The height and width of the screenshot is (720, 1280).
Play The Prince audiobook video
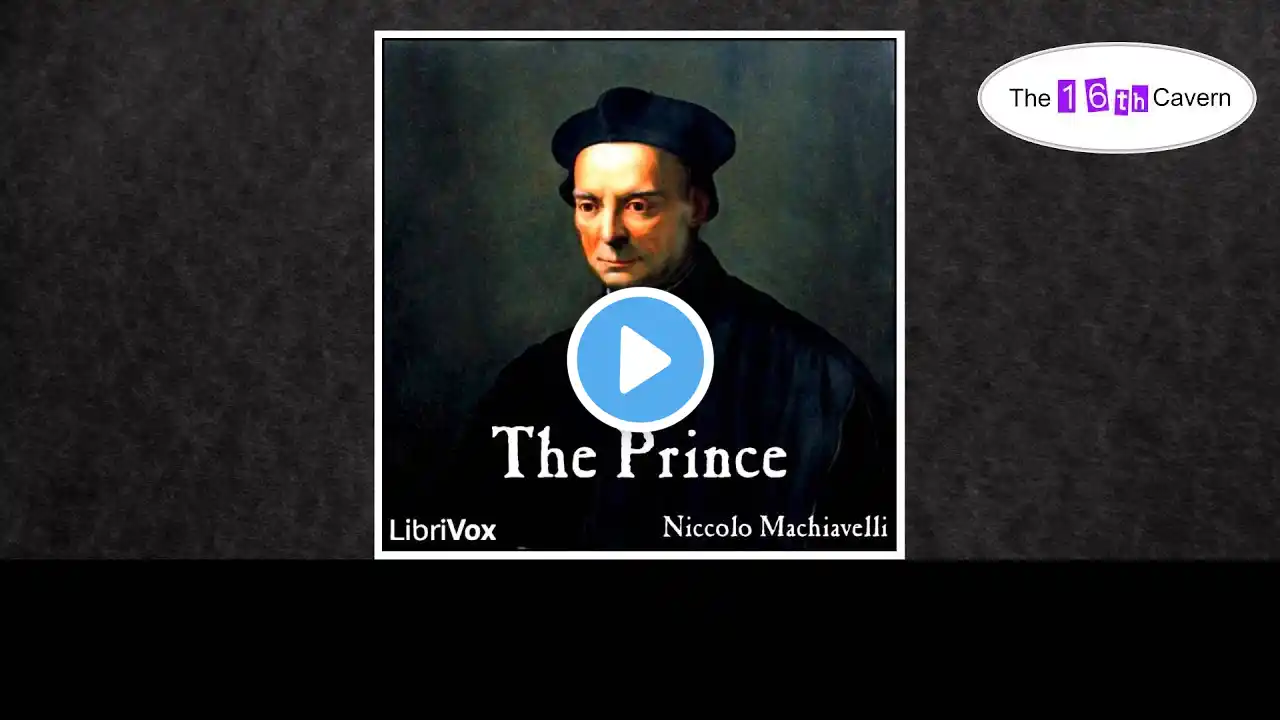click(640, 360)
